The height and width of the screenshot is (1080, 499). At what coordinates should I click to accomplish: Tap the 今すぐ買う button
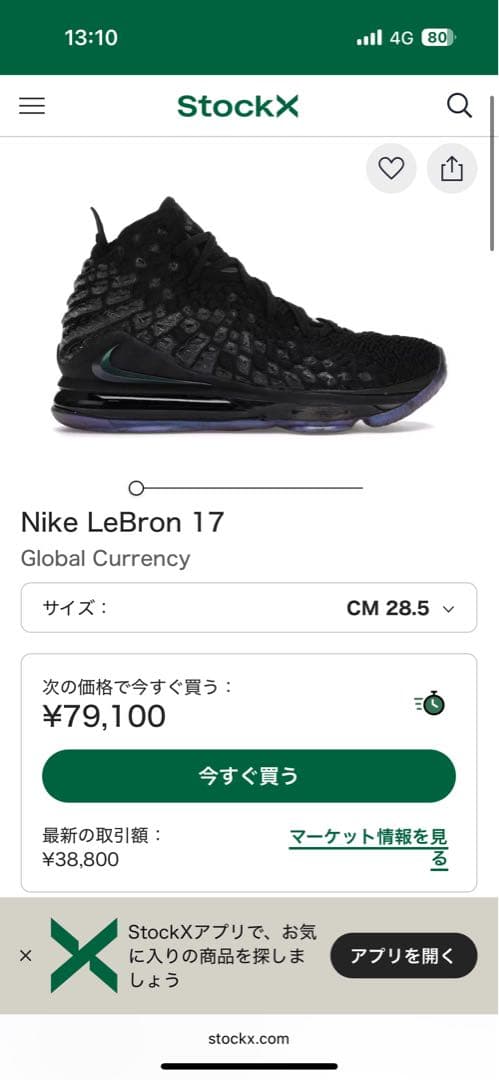point(249,776)
